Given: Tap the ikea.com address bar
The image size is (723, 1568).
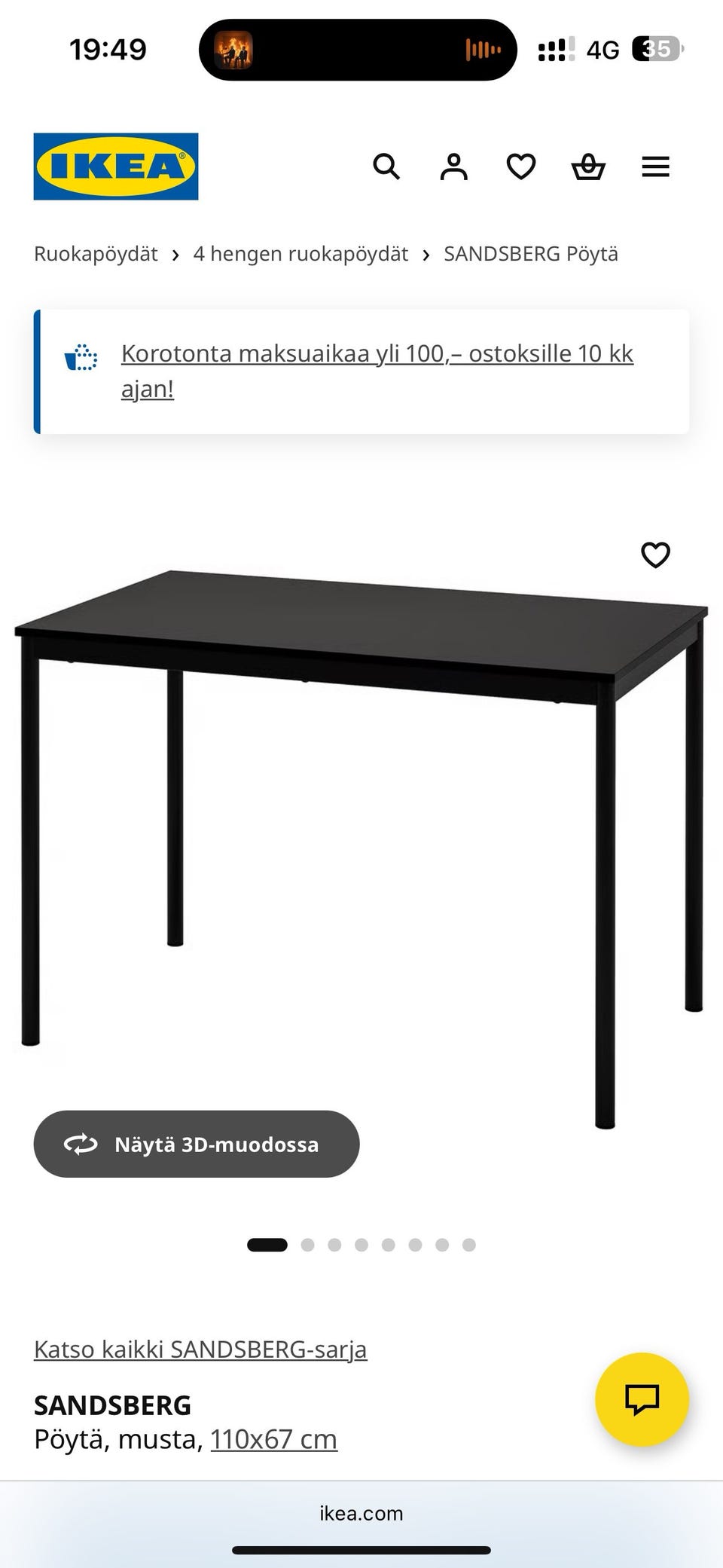Looking at the screenshot, I should 361,1513.
